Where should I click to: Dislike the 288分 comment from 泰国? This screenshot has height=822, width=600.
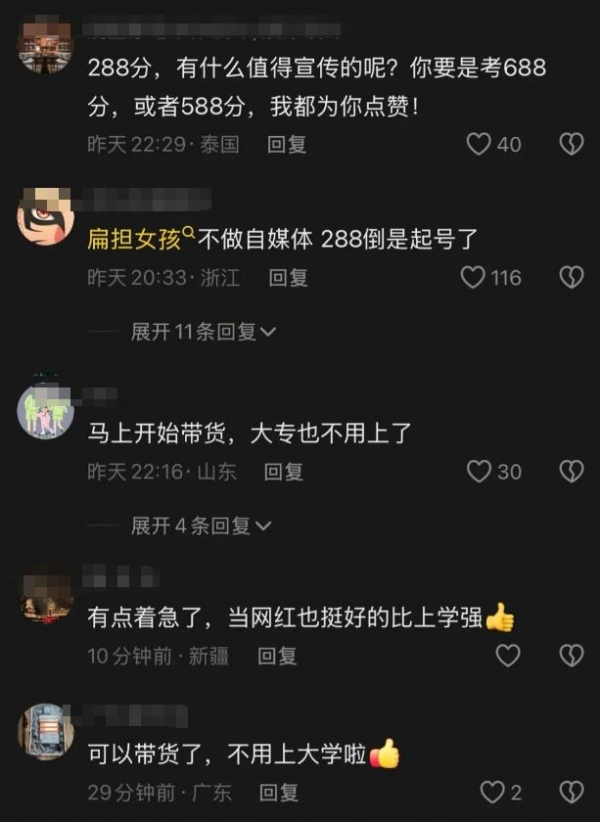pos(570,144)
